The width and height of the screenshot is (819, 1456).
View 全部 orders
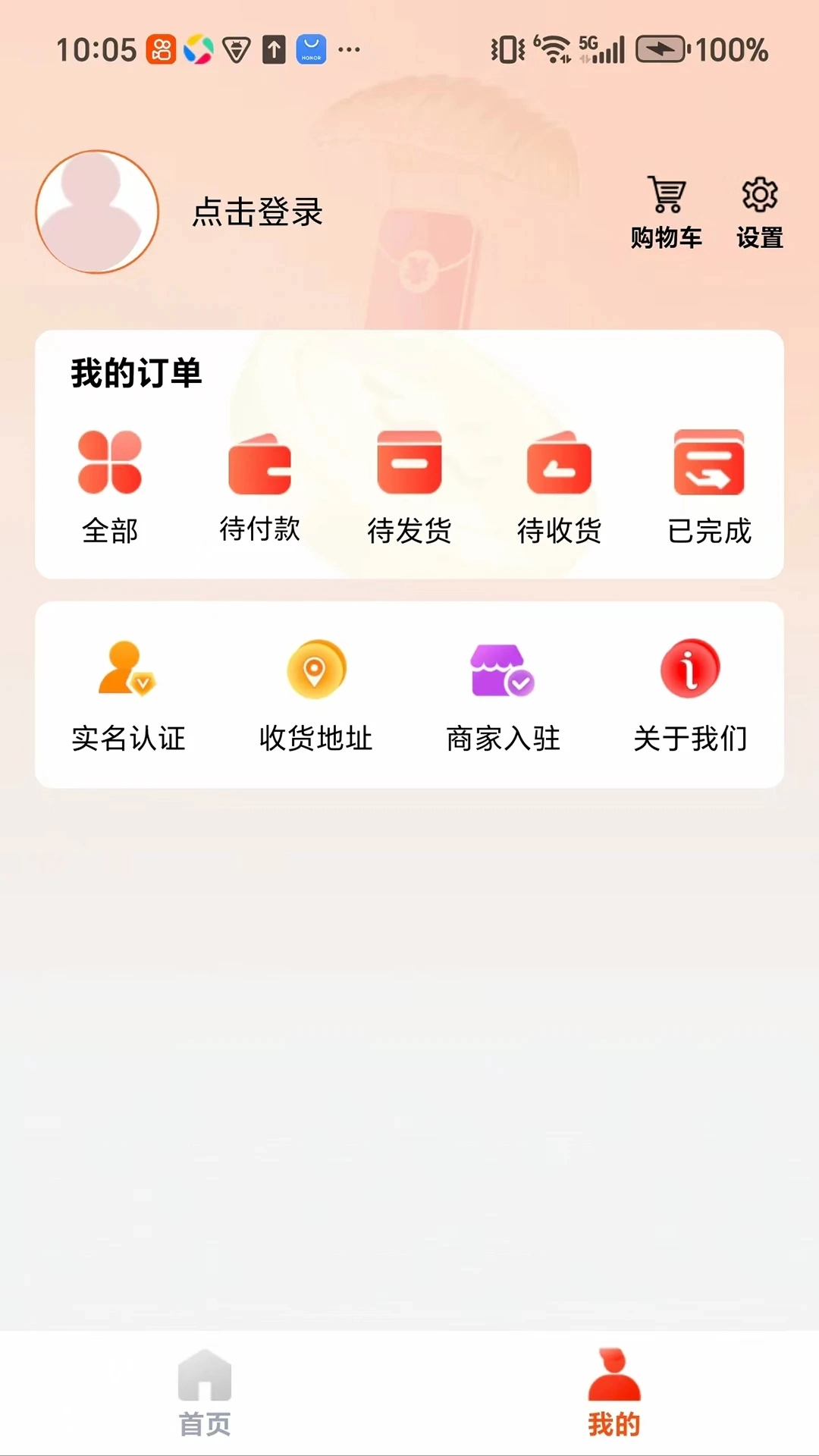pos(110,487)
